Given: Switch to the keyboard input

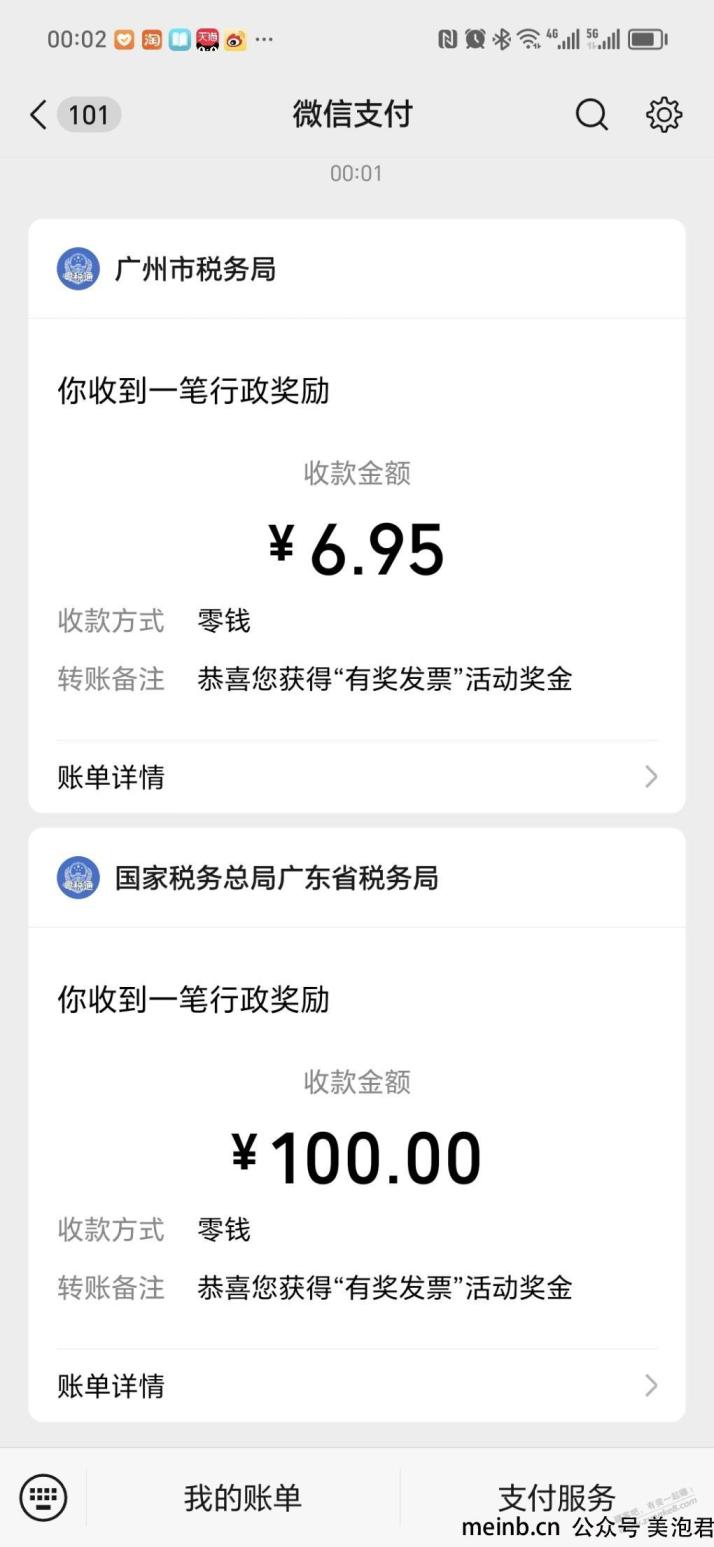Looking at the screenshot, I should [43, 1497].
